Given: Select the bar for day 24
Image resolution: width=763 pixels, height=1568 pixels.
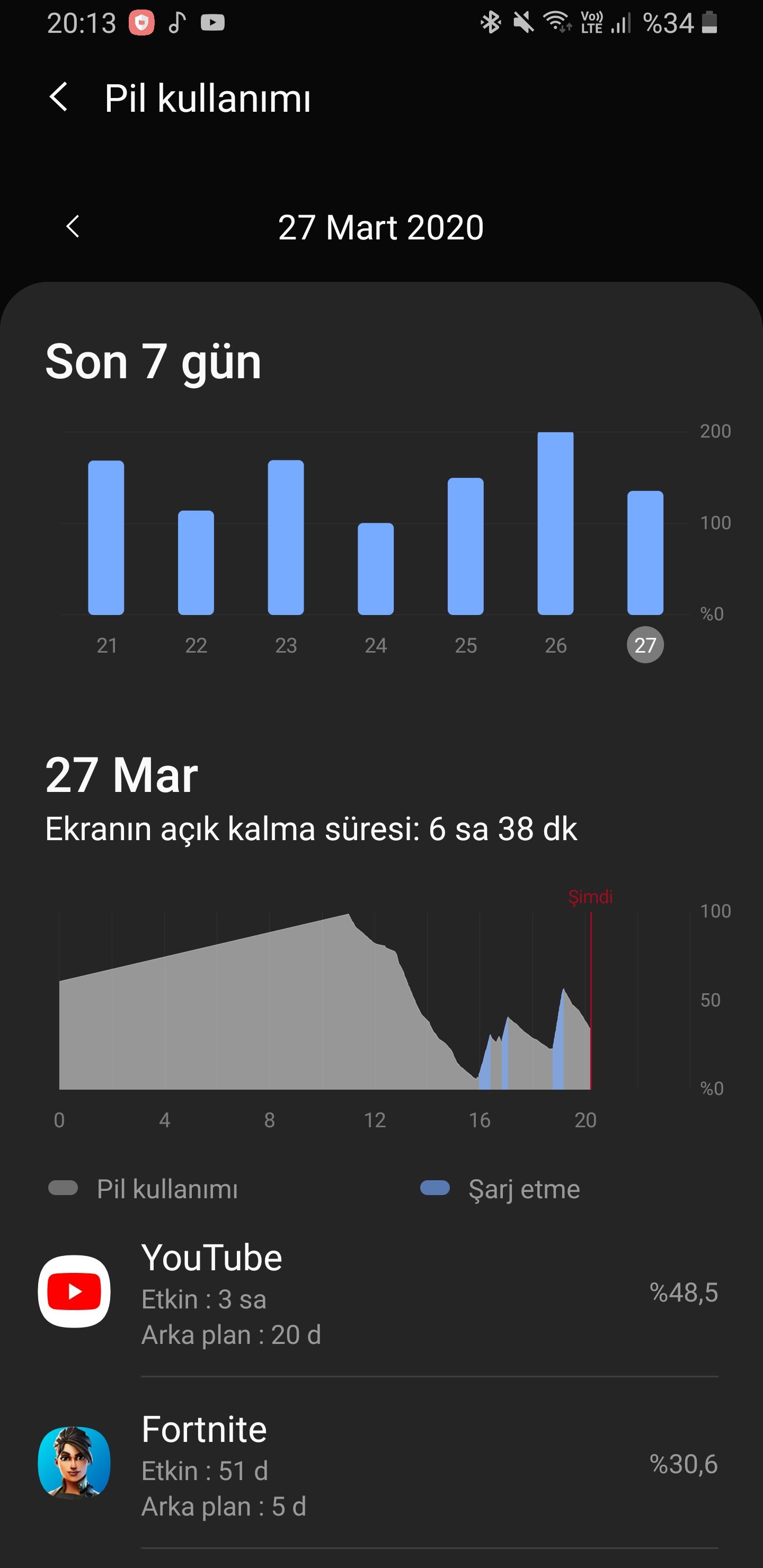Looking at the screenshot, I should click(x=375, y=568).
